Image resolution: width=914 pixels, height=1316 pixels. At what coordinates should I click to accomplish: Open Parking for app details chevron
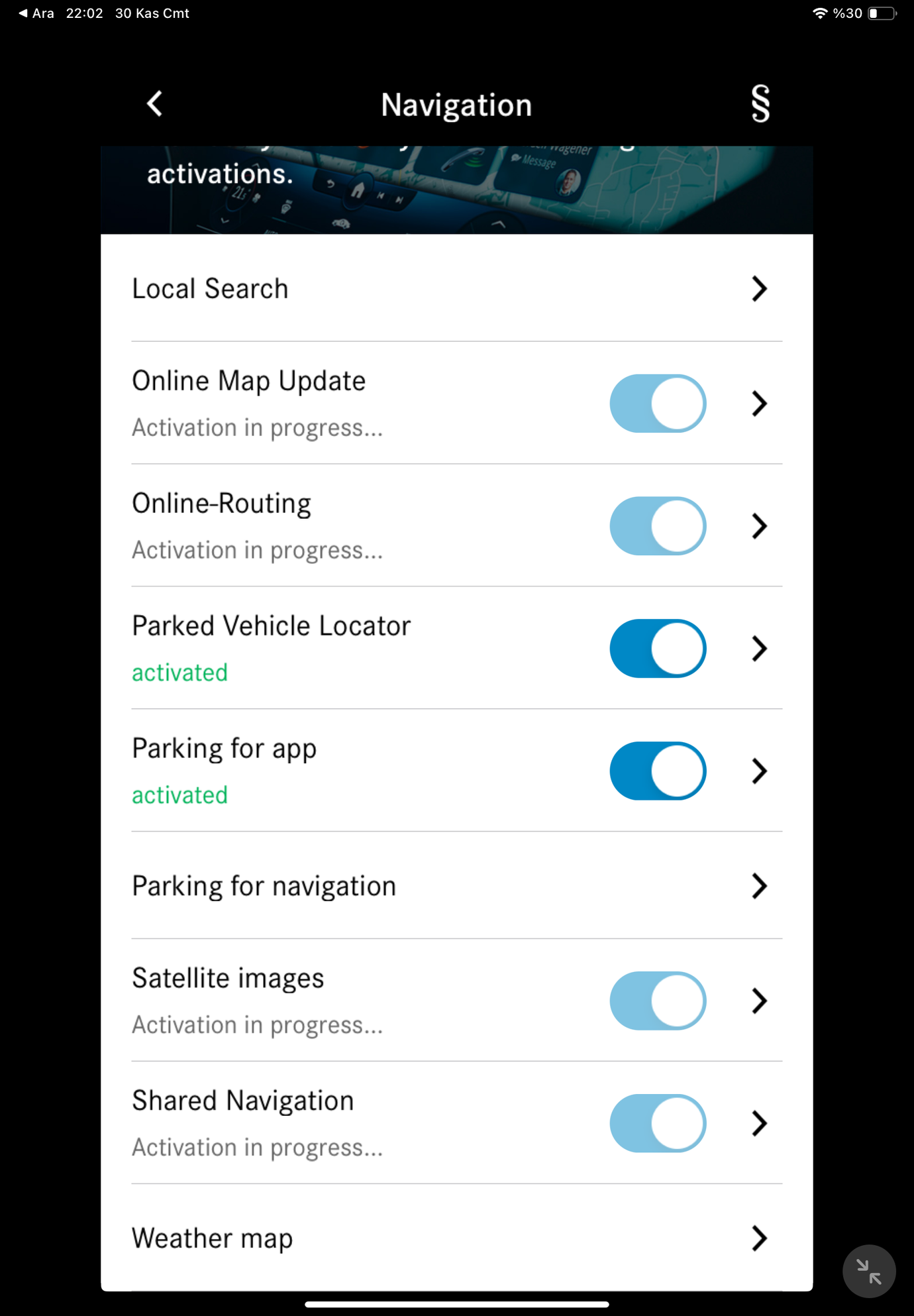759,771
